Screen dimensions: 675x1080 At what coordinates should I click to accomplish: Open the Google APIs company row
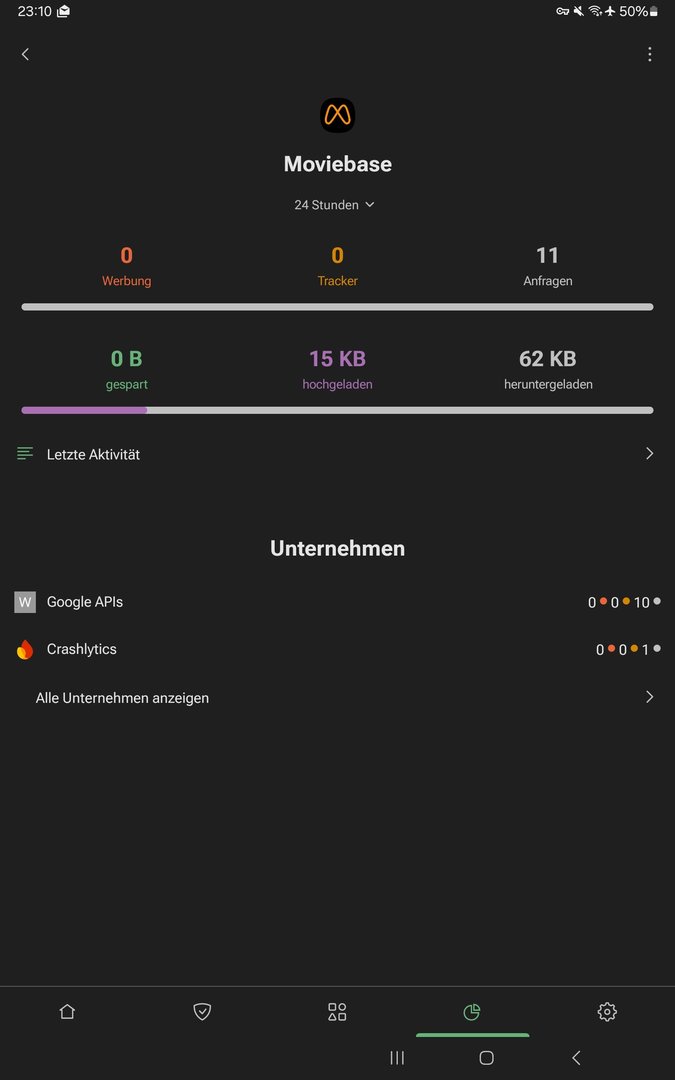point(337,602)
